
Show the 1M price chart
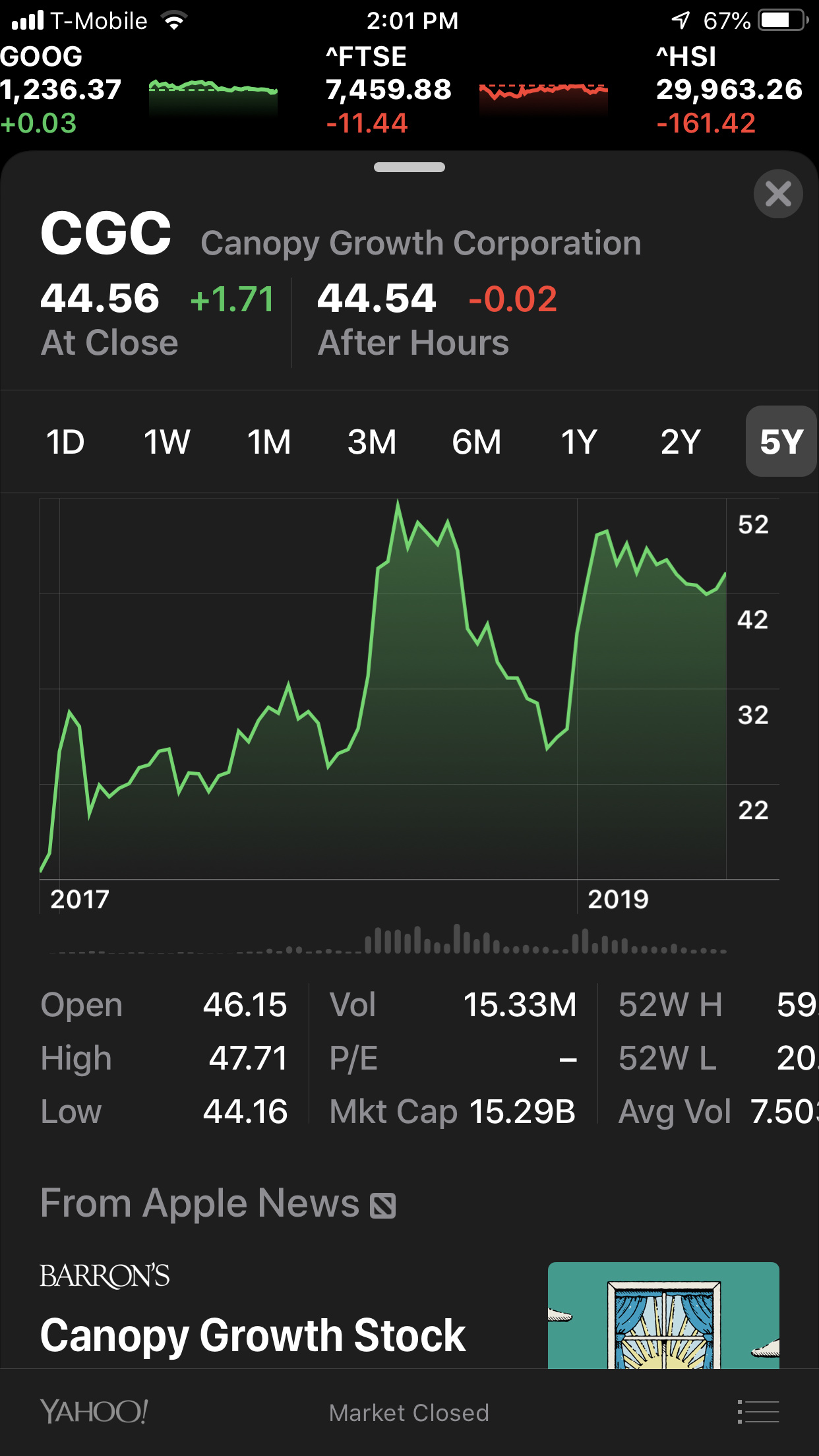tap(269, 442)
